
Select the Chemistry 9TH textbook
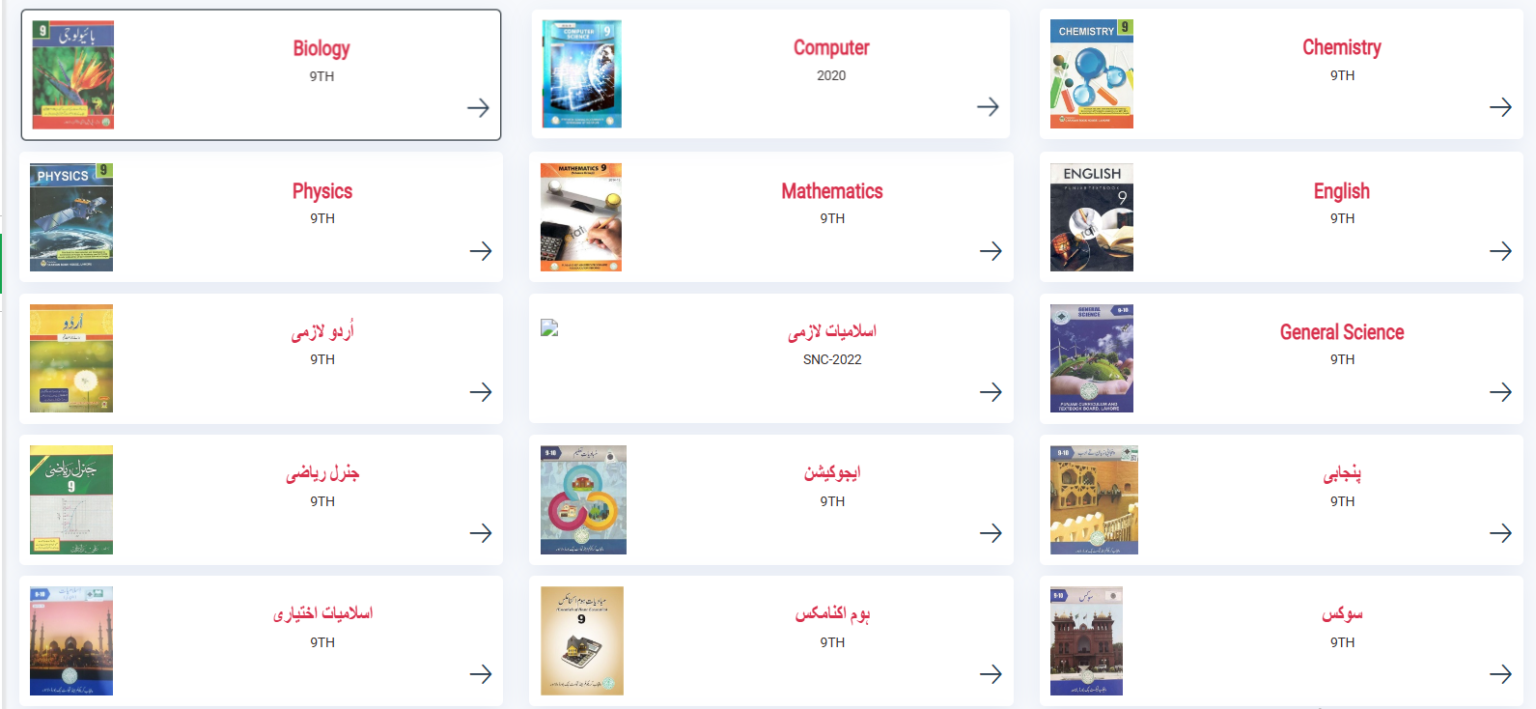[1341, 48]
